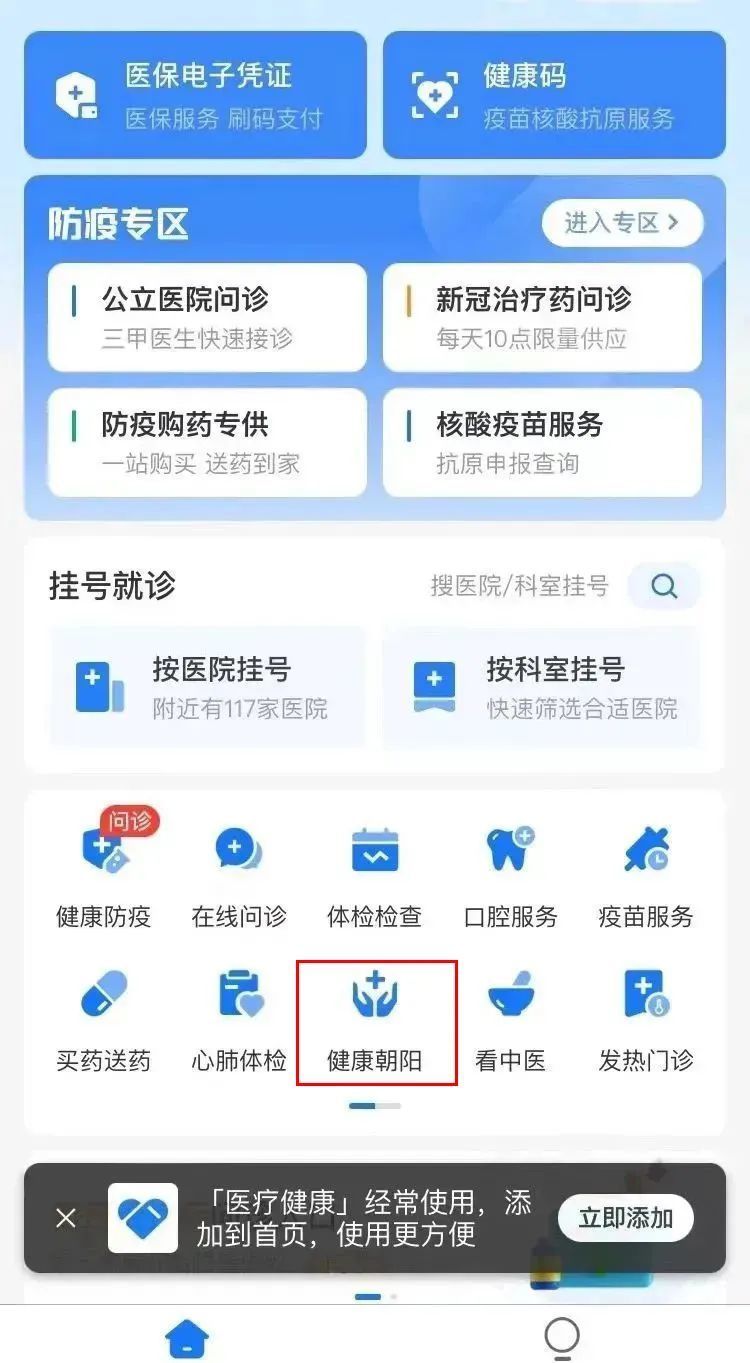Dismiss the add-to-homepage banner

tap(66, 1218)
